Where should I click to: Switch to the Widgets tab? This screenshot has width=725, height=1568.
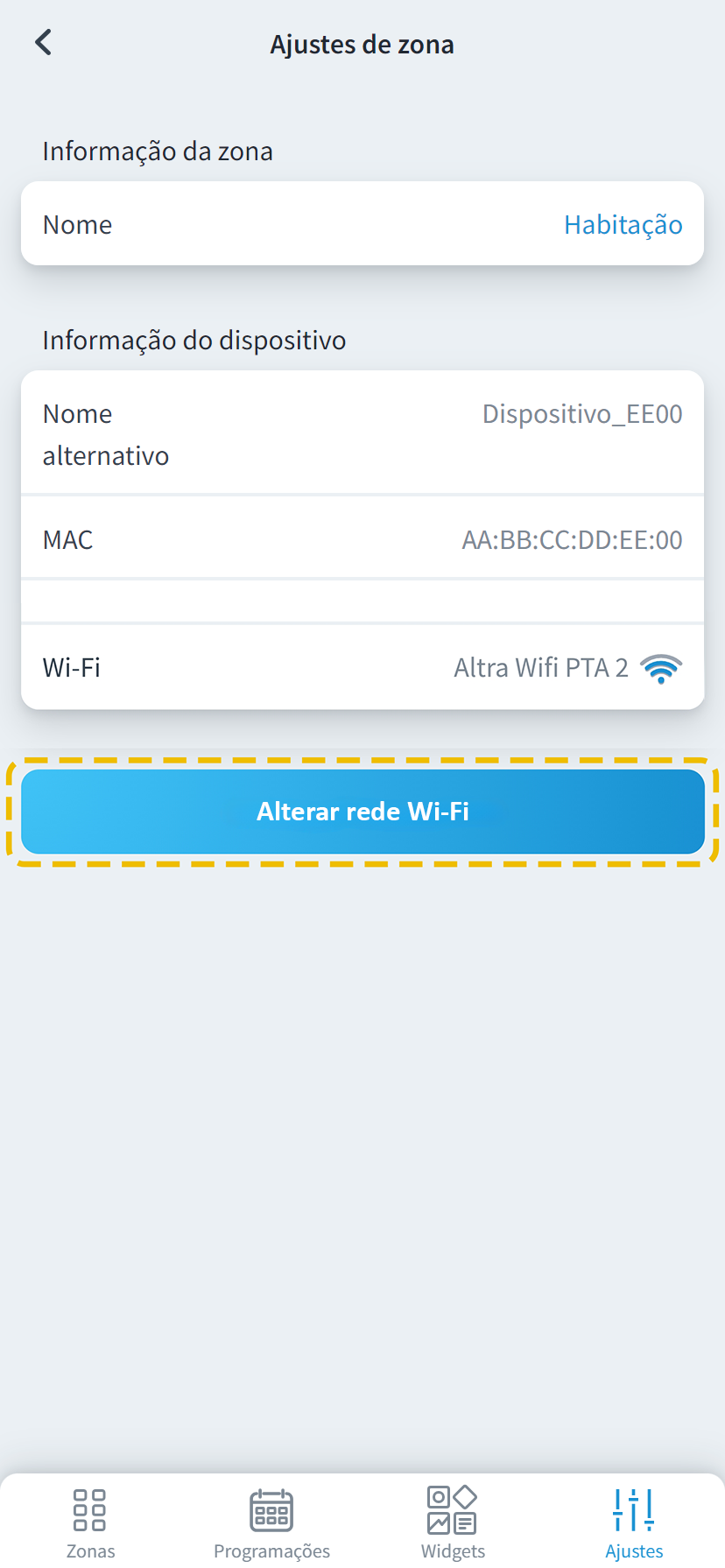pos(453,1522)
